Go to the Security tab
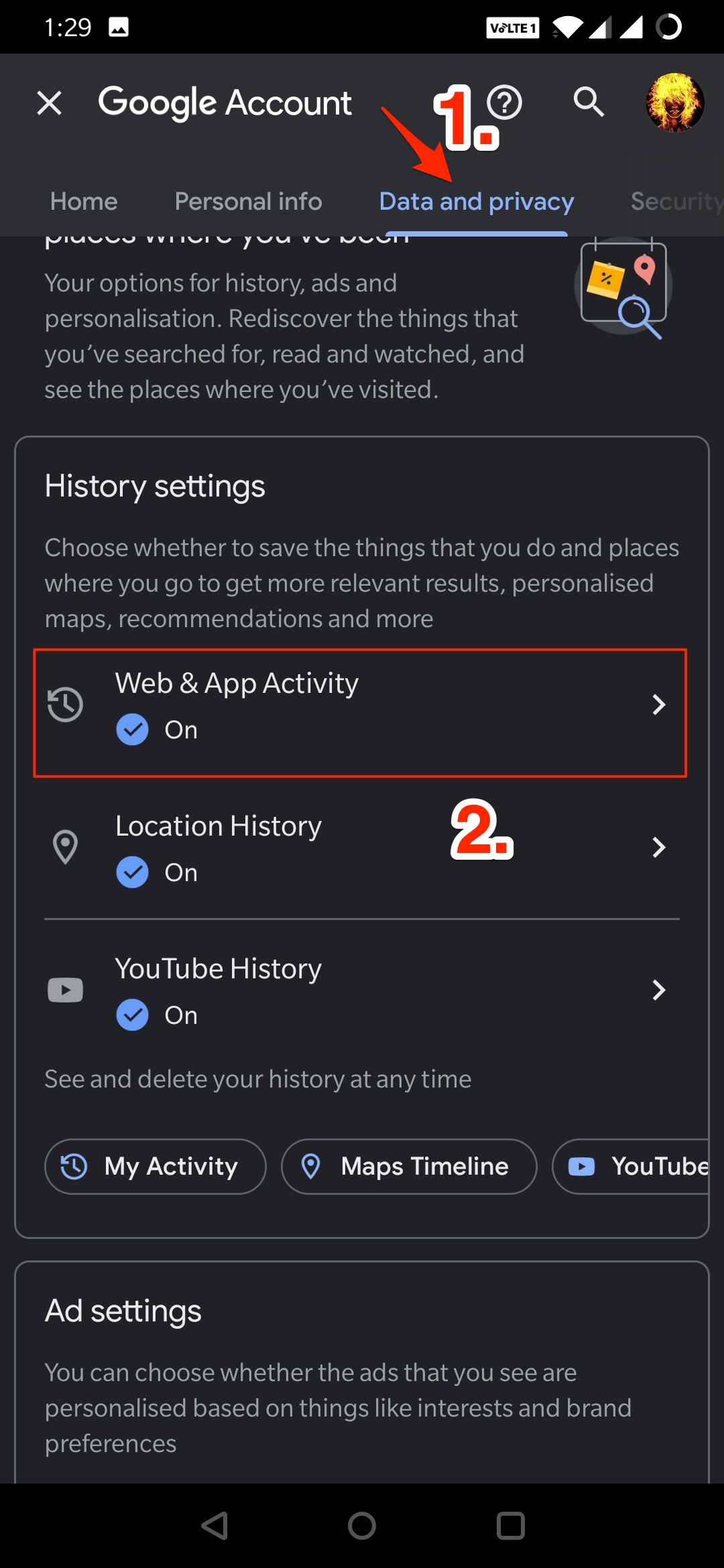Image resolution: width=724 pixels, height=1568 pixels. pyautogui.click(x=674, y=201)
